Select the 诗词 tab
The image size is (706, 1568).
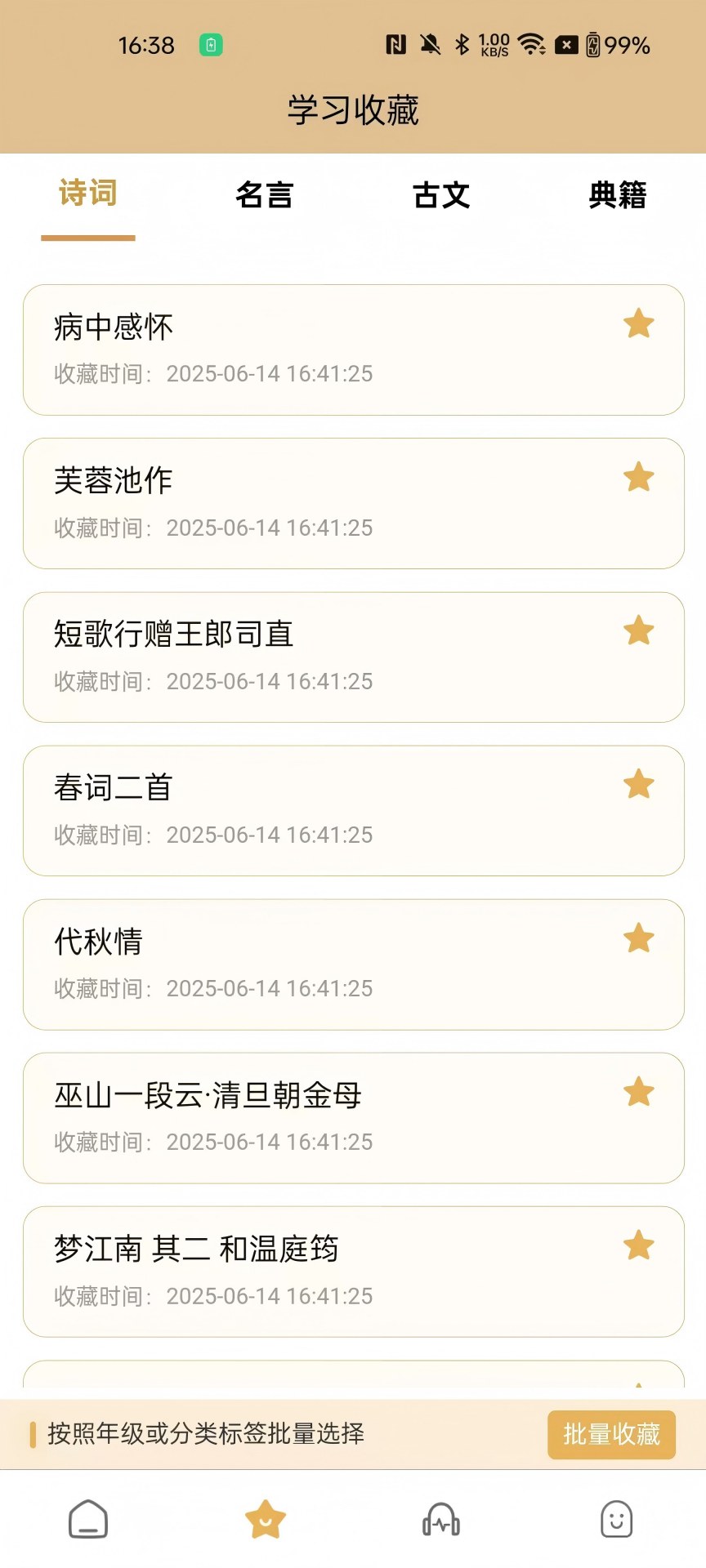tap(88, 195)
